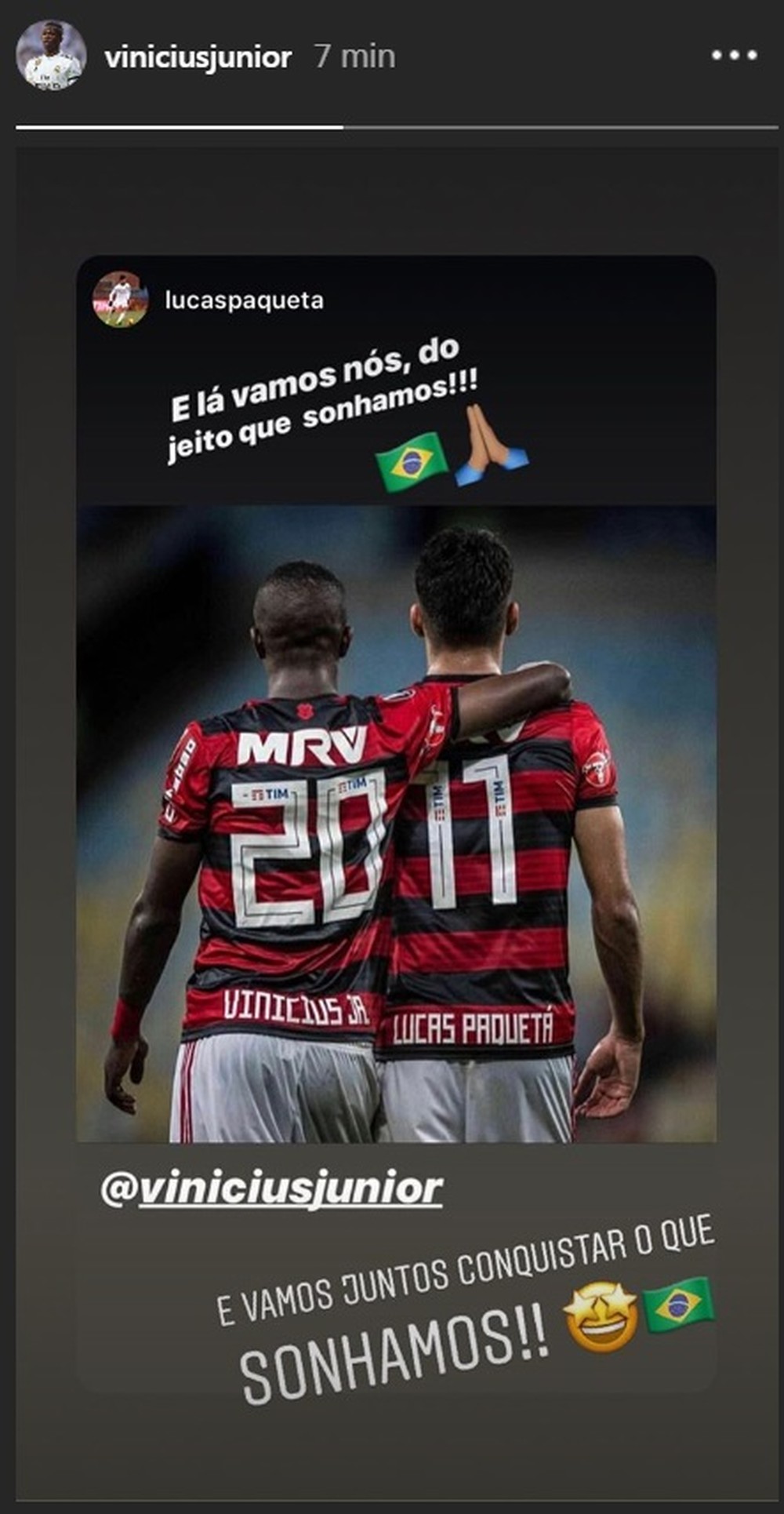Screen dimensions: 784x1514
Task: Tap the viniciusjunior username in the header
Action: pos(198,57)
